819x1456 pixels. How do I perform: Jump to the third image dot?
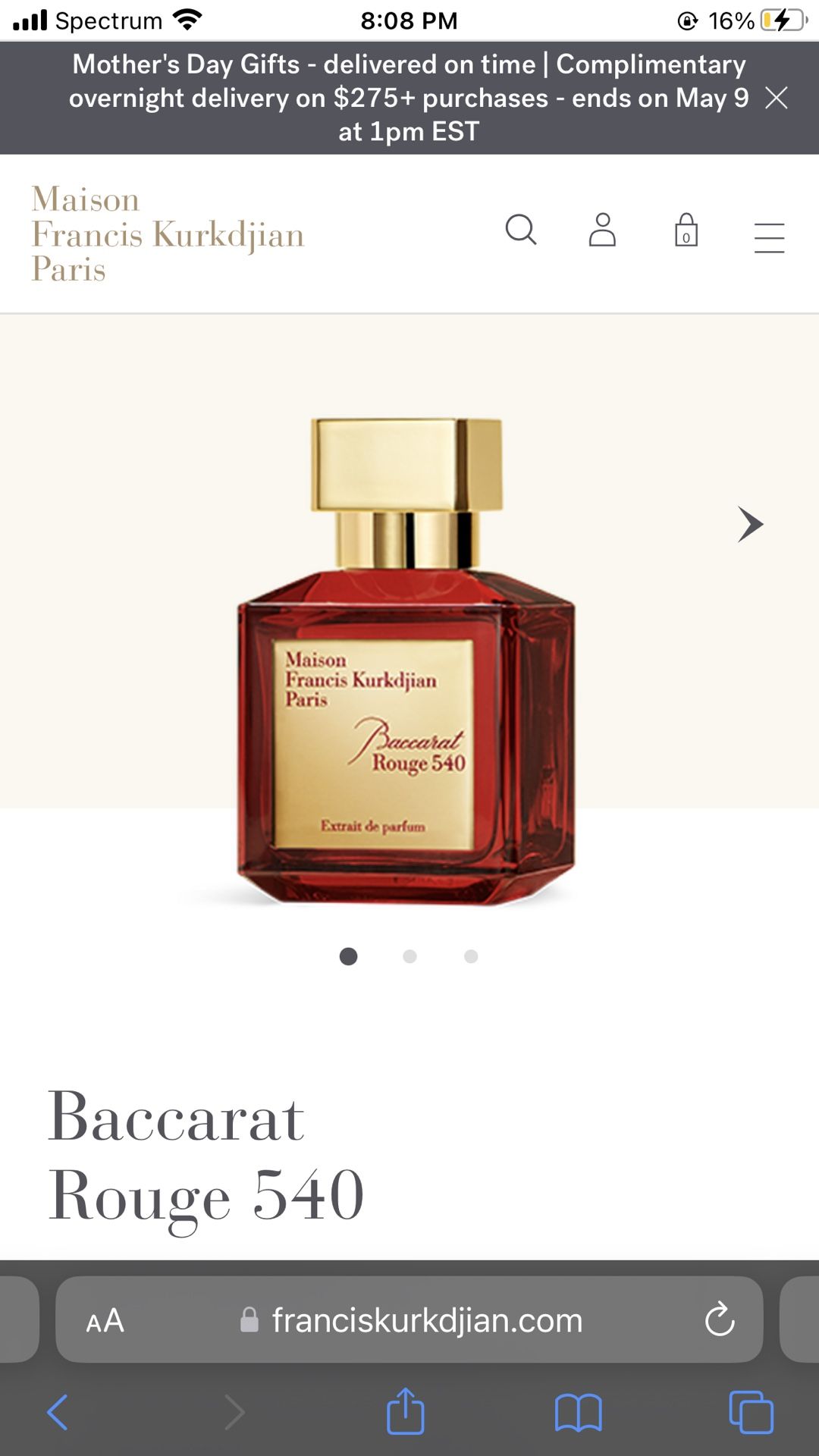coord(471,956)
